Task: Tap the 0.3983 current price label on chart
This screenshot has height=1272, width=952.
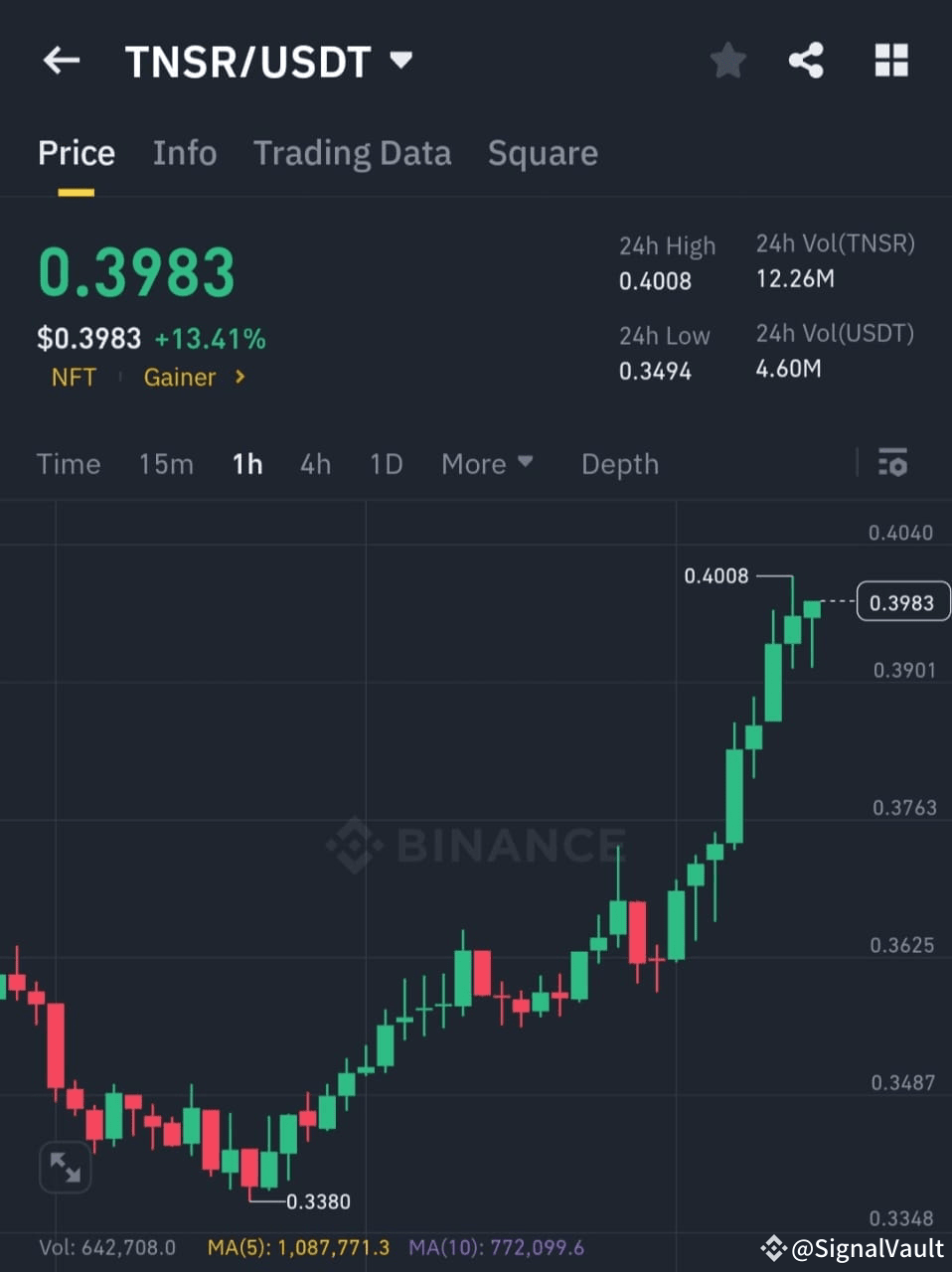Action: point(902,601)
